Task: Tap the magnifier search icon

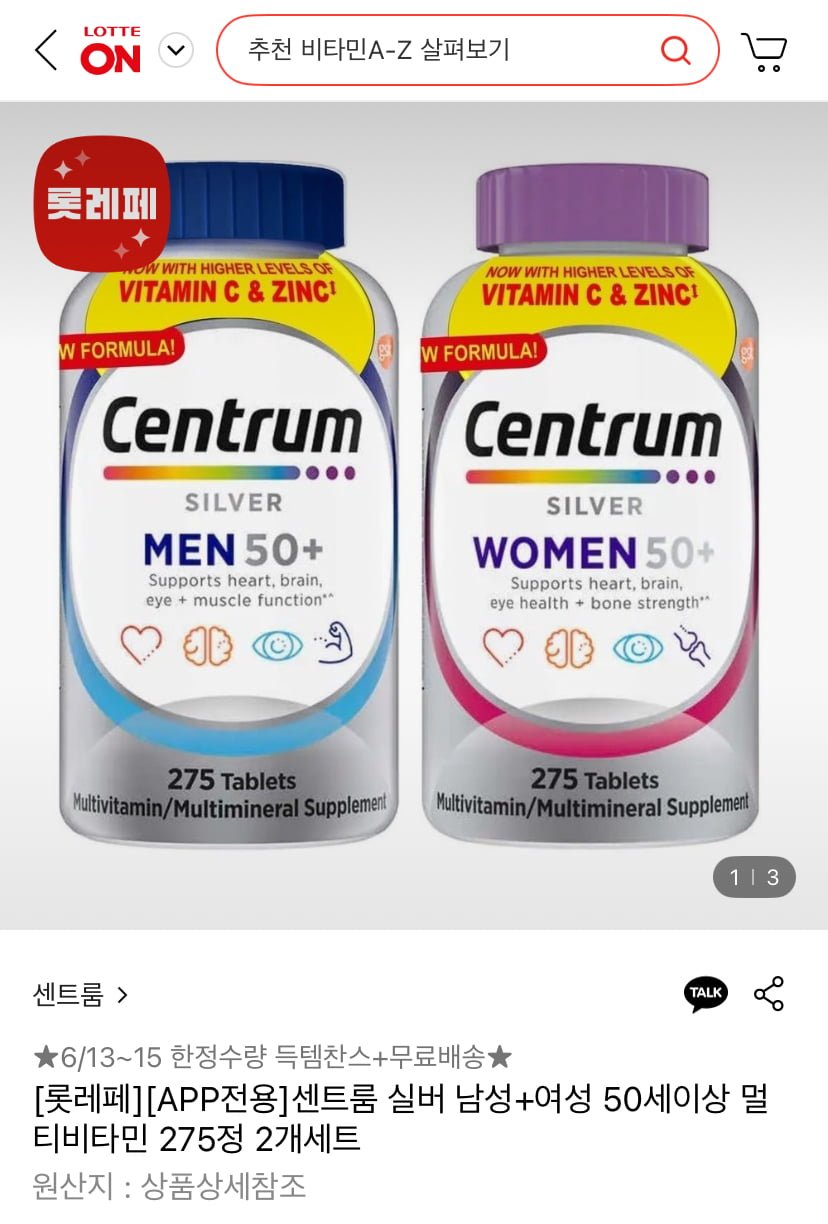Action: pos(676,50)
